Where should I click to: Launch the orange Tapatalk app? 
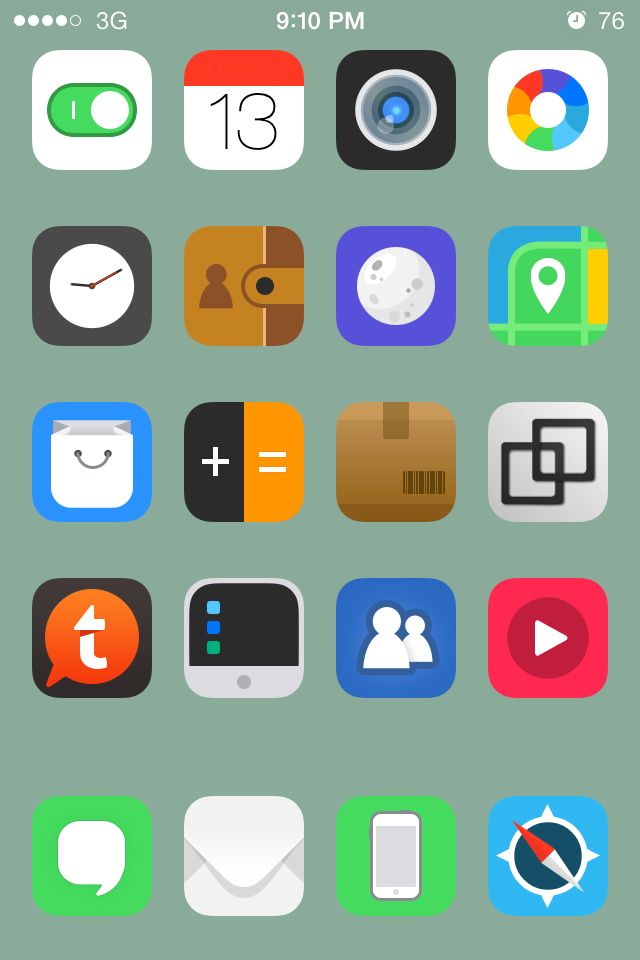click(x=92, y=638)
